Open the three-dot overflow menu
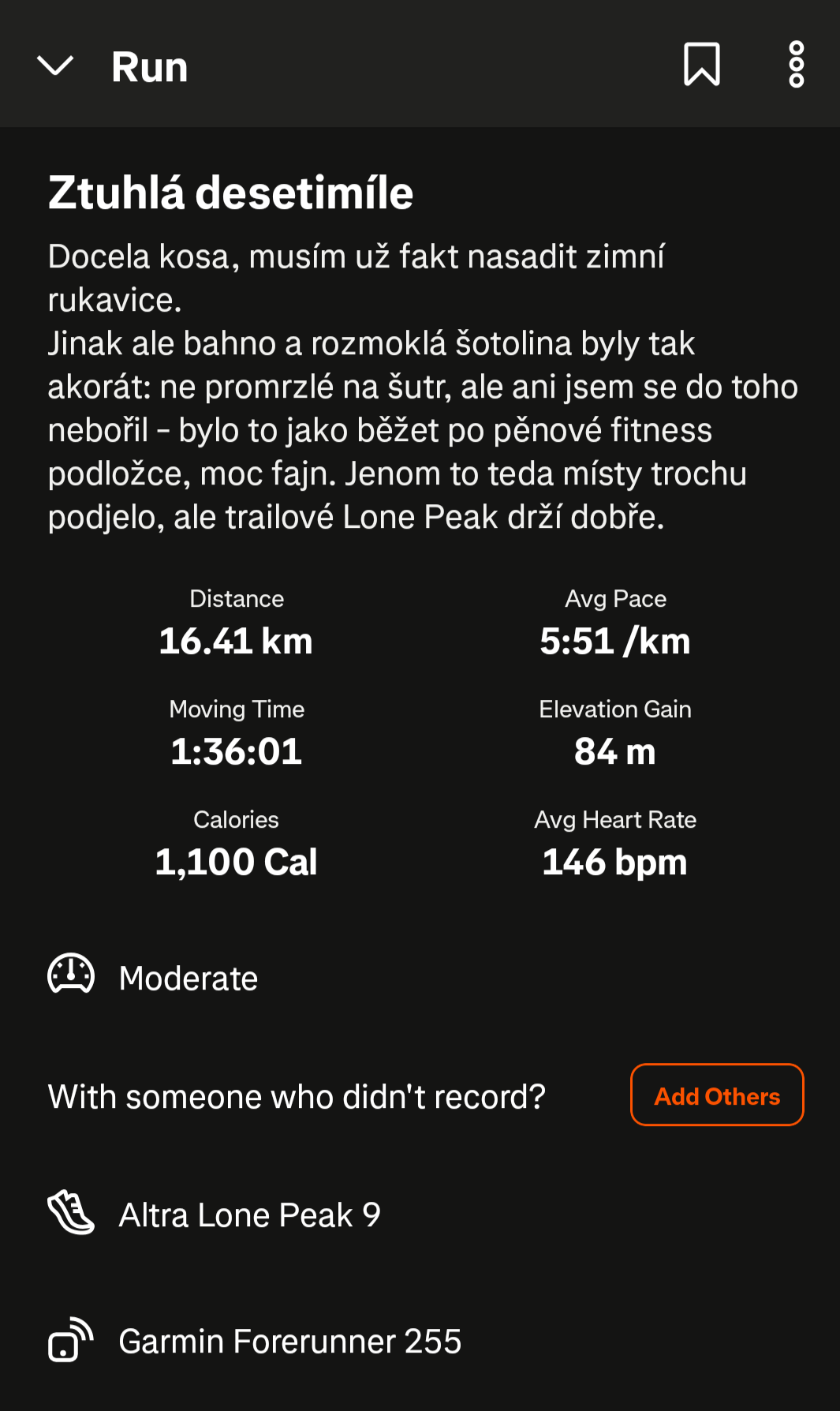The image size is (840, 1411). click(x=796, y=65)
